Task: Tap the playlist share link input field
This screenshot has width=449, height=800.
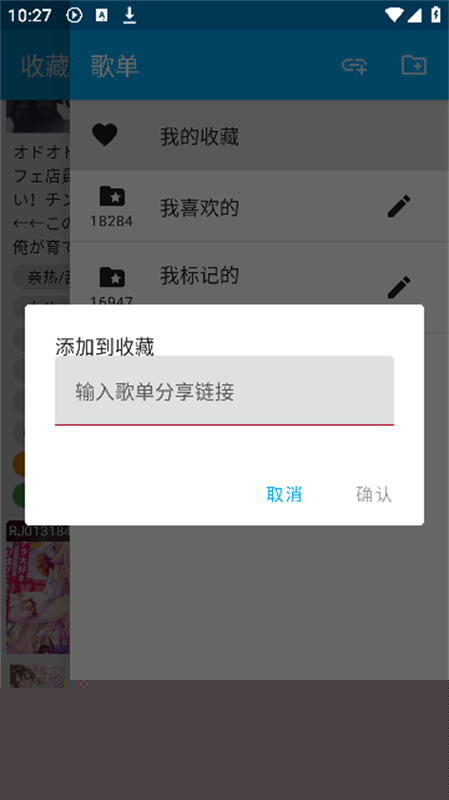Action: point(224,390)
